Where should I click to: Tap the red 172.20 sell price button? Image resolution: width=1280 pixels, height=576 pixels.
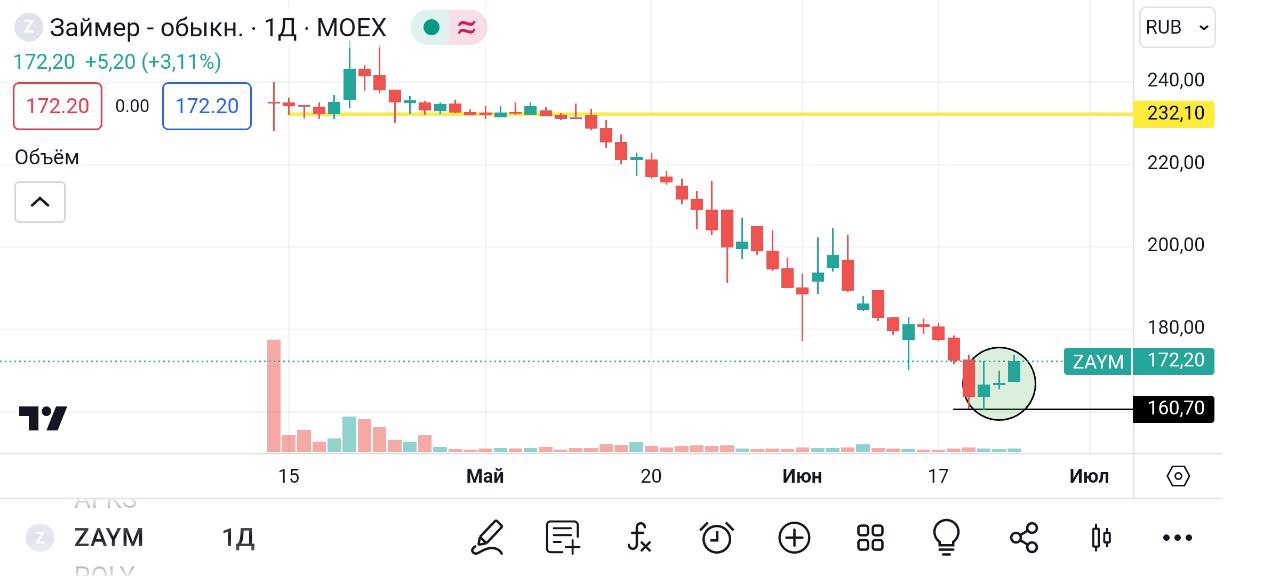coord(58,106)
